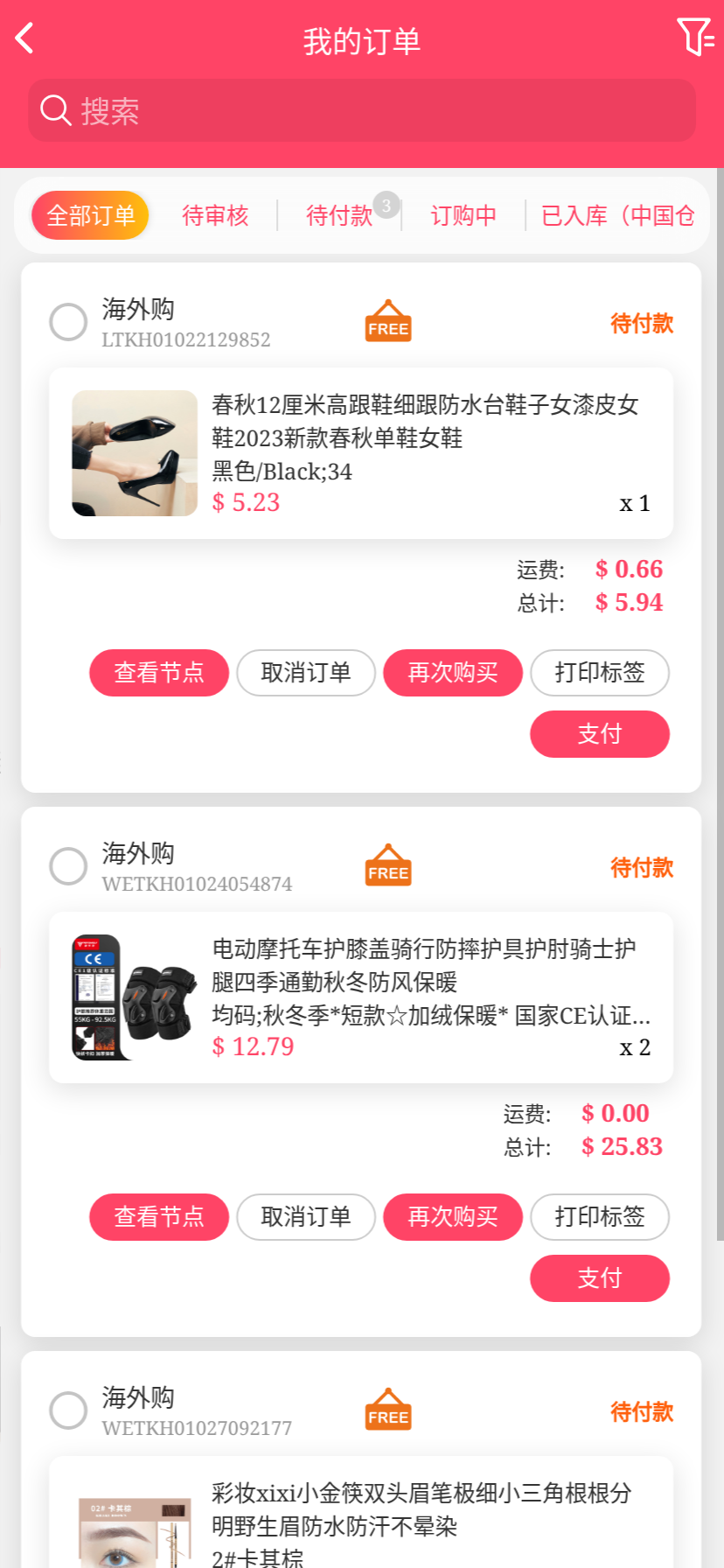The width and height of the screenshot is (724, 1568).
Task: Tap 再次购买 for the high heels order
Action: [453, 673]
